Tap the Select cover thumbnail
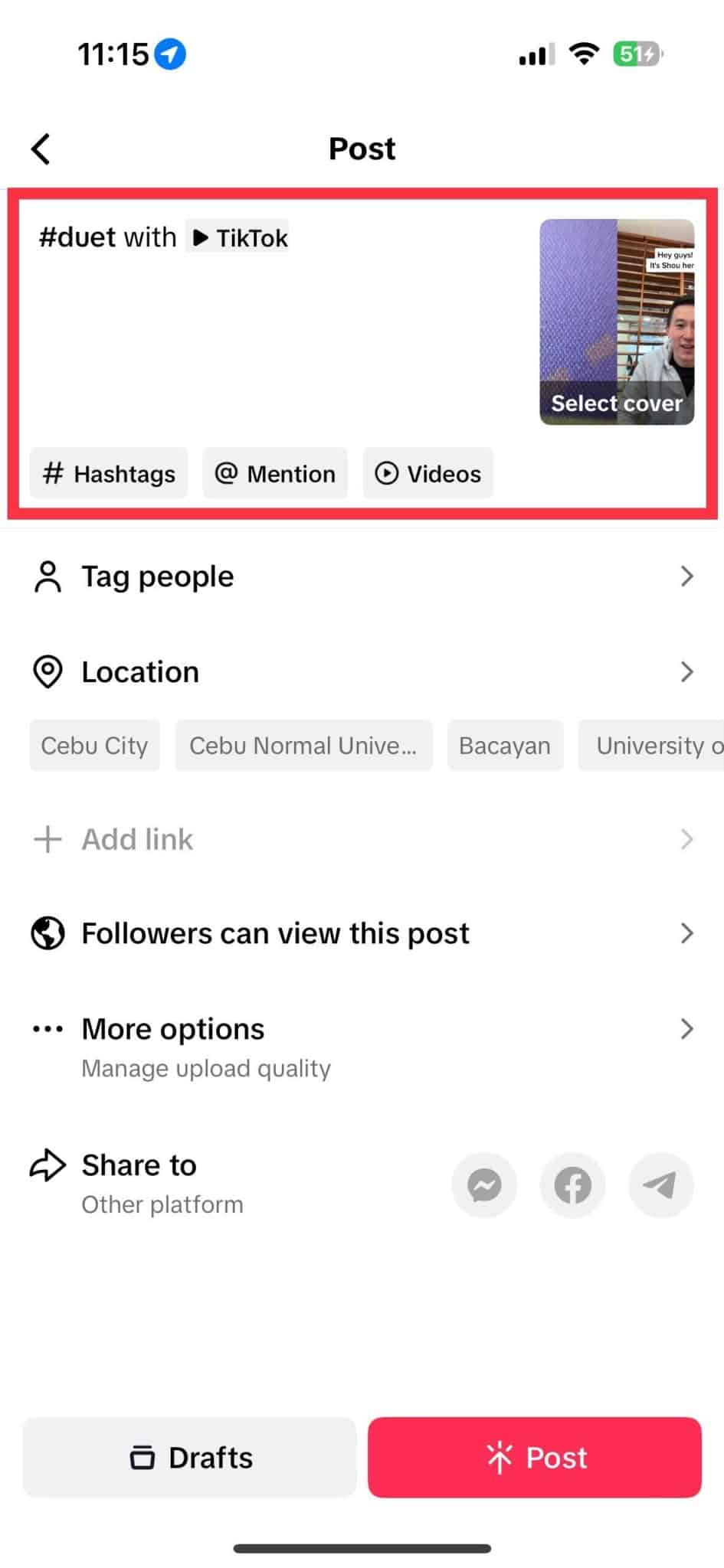The height and width of the screenshot is (1568, 724). [617, 322]
